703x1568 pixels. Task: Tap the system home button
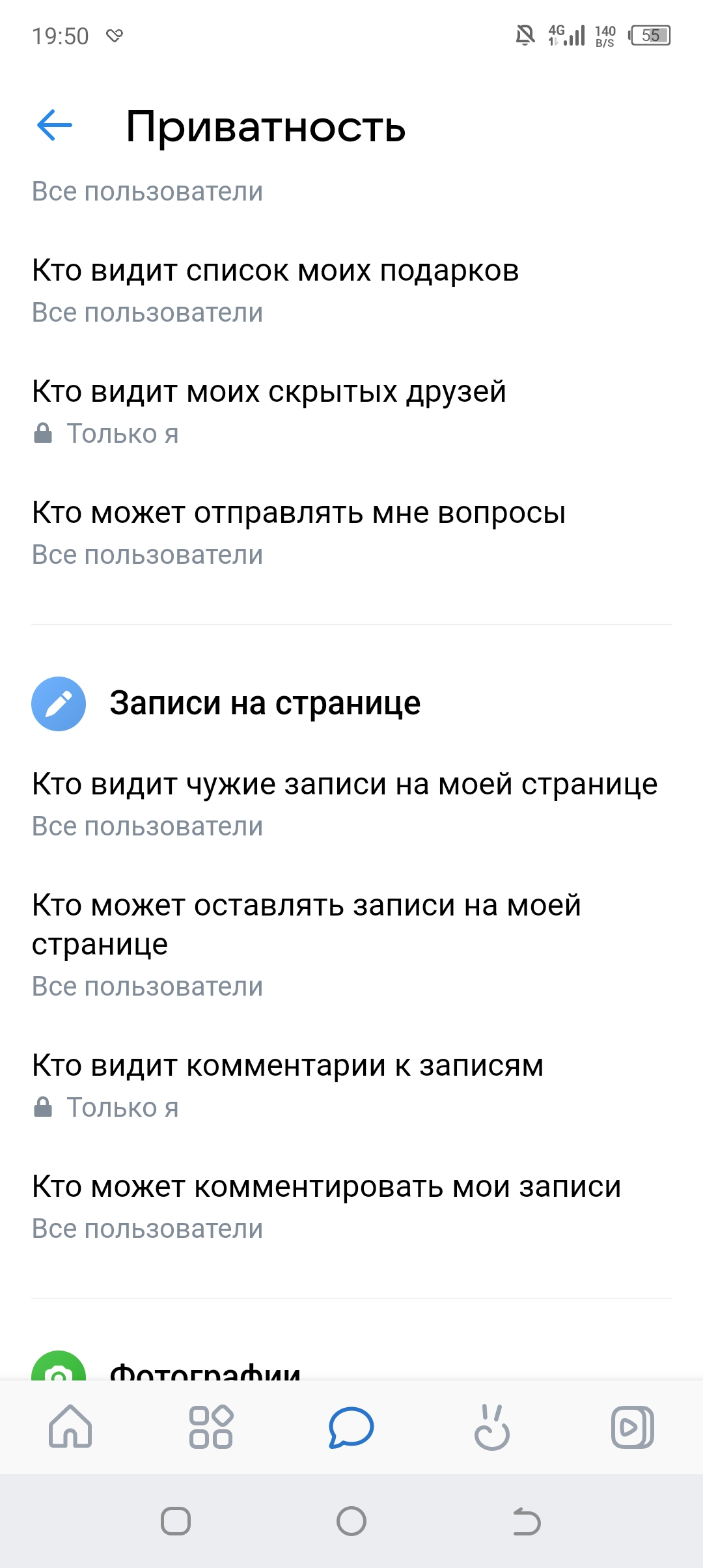351,1522
